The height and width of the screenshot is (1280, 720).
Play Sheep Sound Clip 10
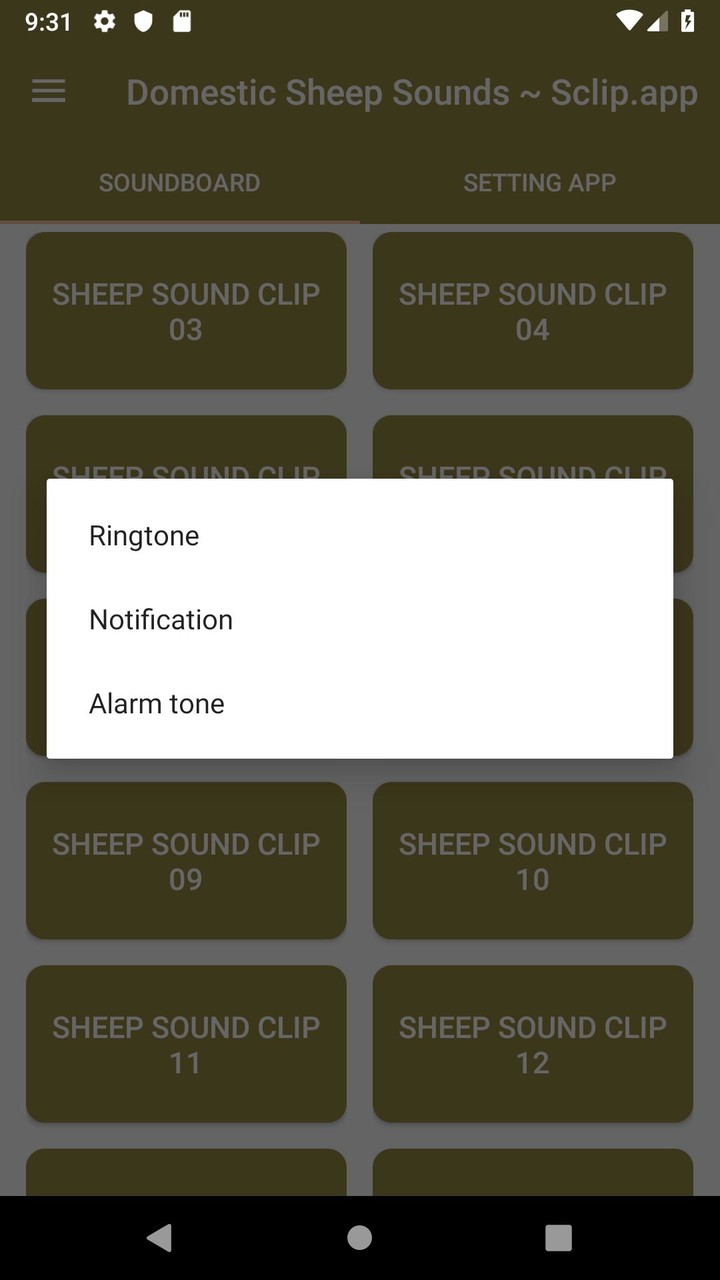pyautogui.click(x=532, y=861)
